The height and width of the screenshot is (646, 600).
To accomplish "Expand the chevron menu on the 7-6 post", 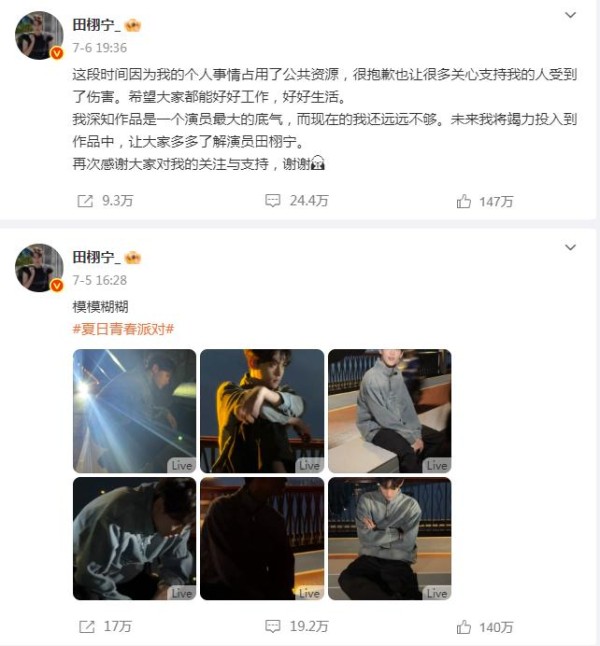I will (x=570, y=16).
